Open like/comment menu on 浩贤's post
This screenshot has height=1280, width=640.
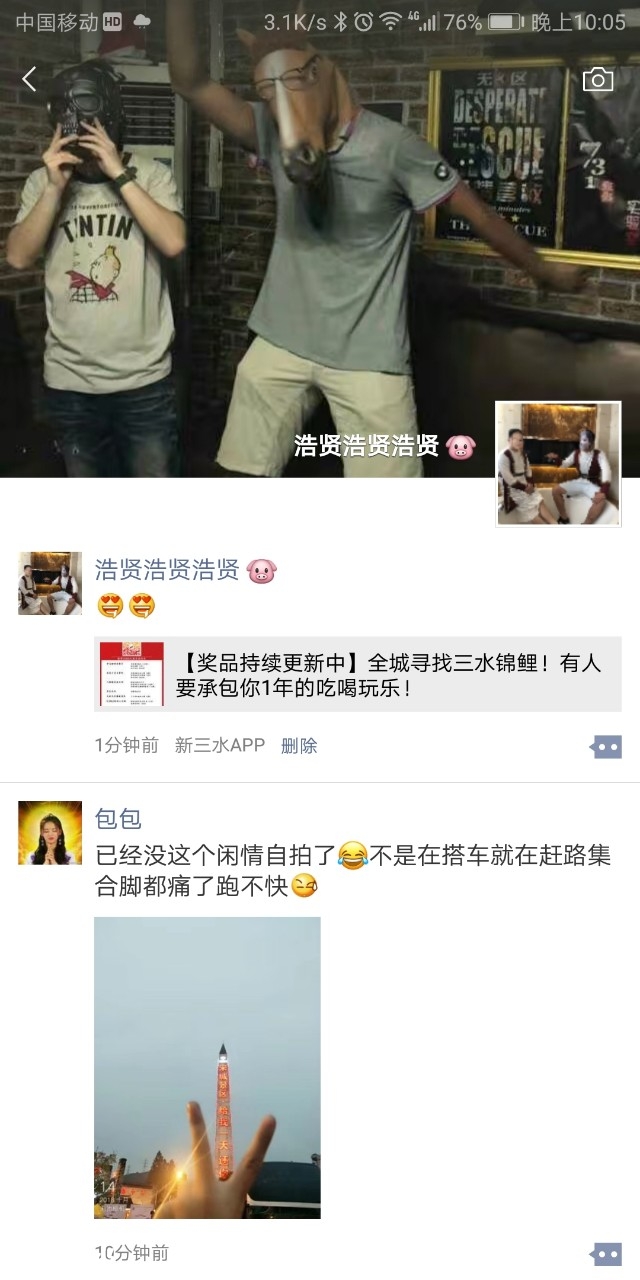(606, 746)
